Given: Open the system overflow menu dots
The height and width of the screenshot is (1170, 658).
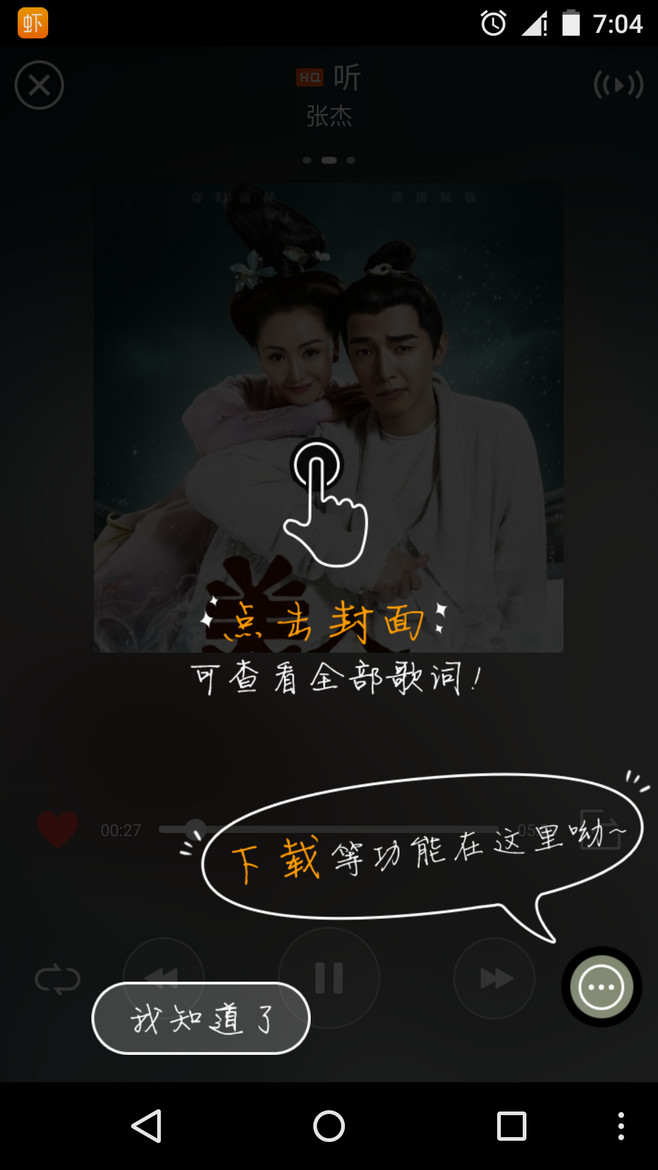Looking at the screenshot, I should click(621, 1126).
